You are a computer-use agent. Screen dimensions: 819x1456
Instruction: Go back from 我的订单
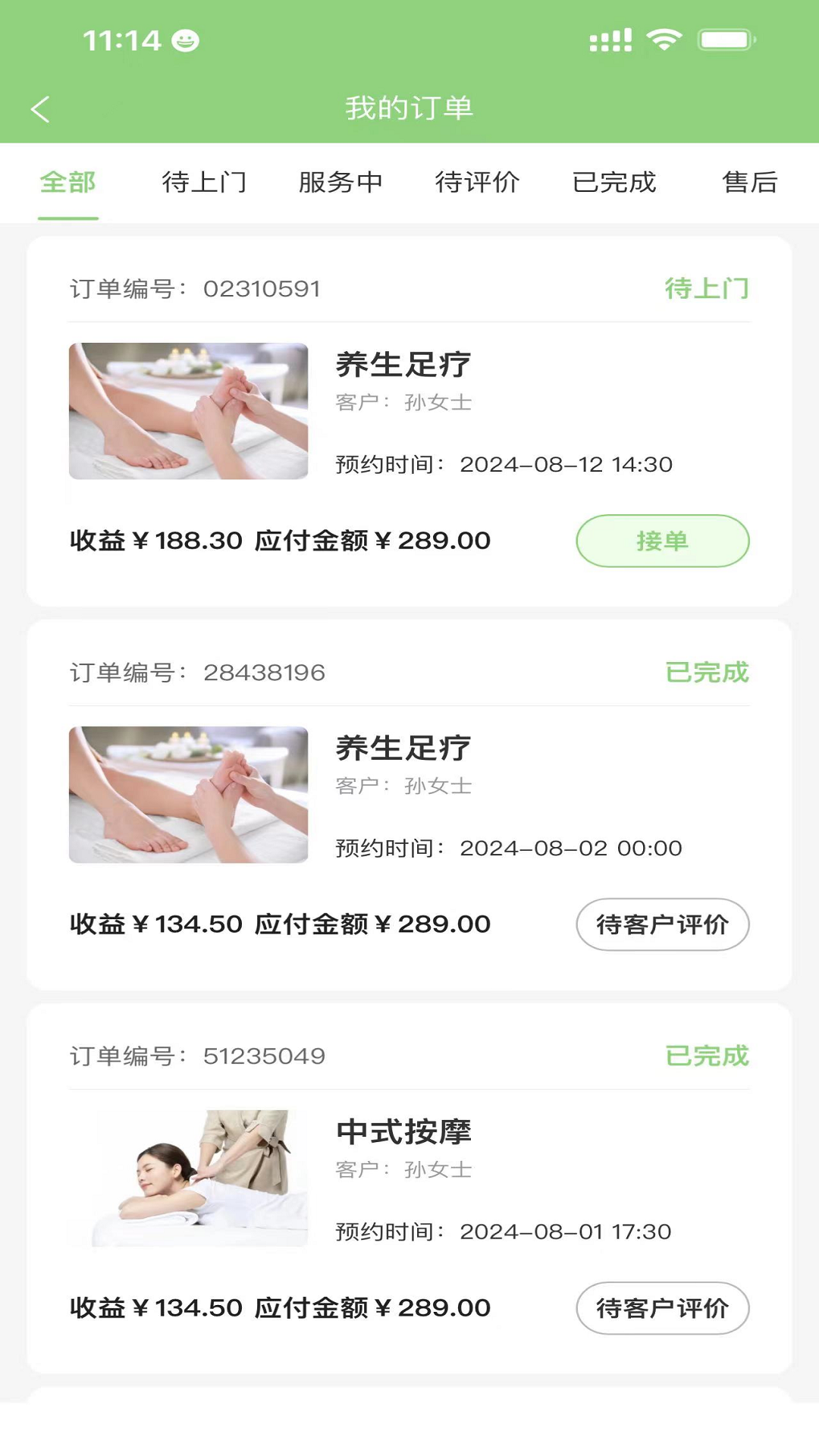click(x=40, y=109)
